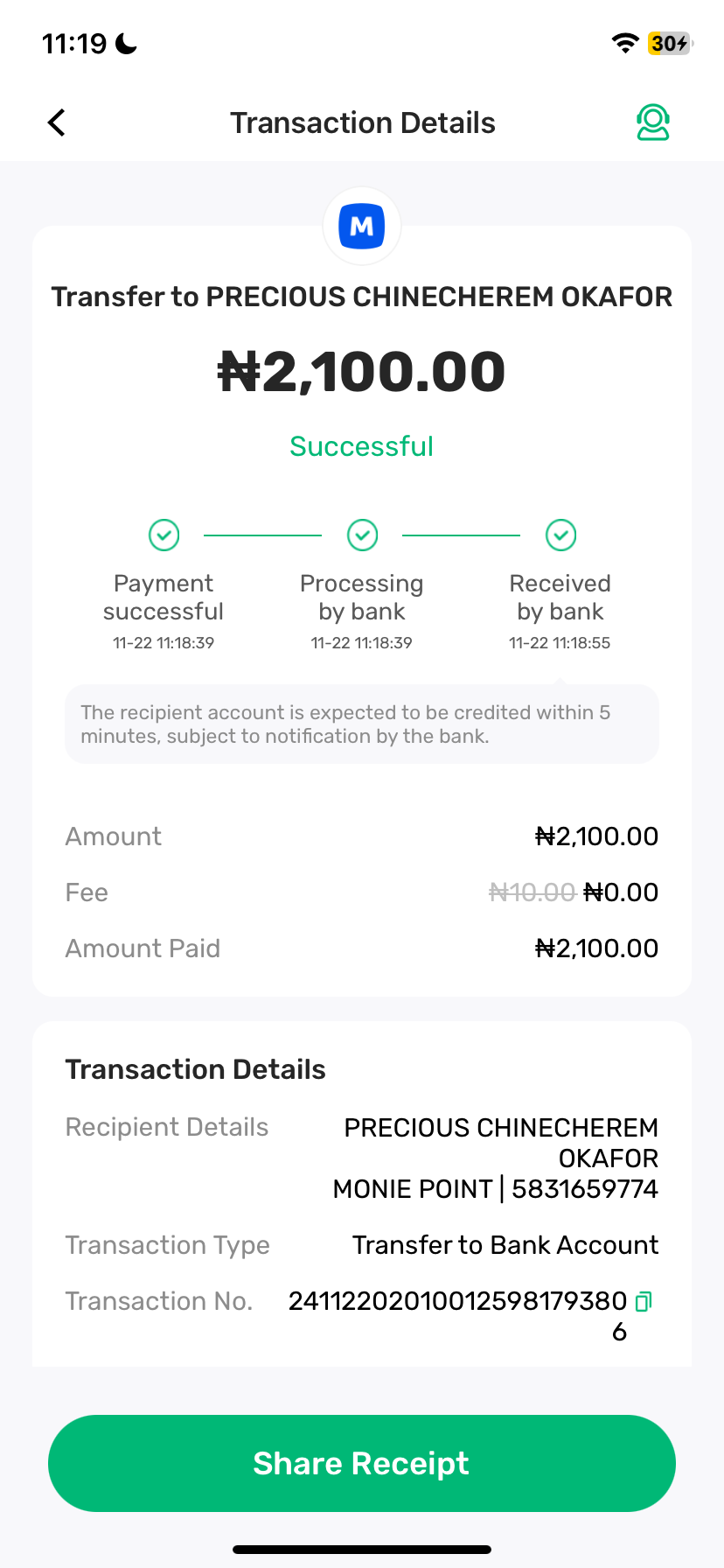This screenshot has width=724, height=1568.
Task: Open customer support headset icon
Action: click(652, 122)
